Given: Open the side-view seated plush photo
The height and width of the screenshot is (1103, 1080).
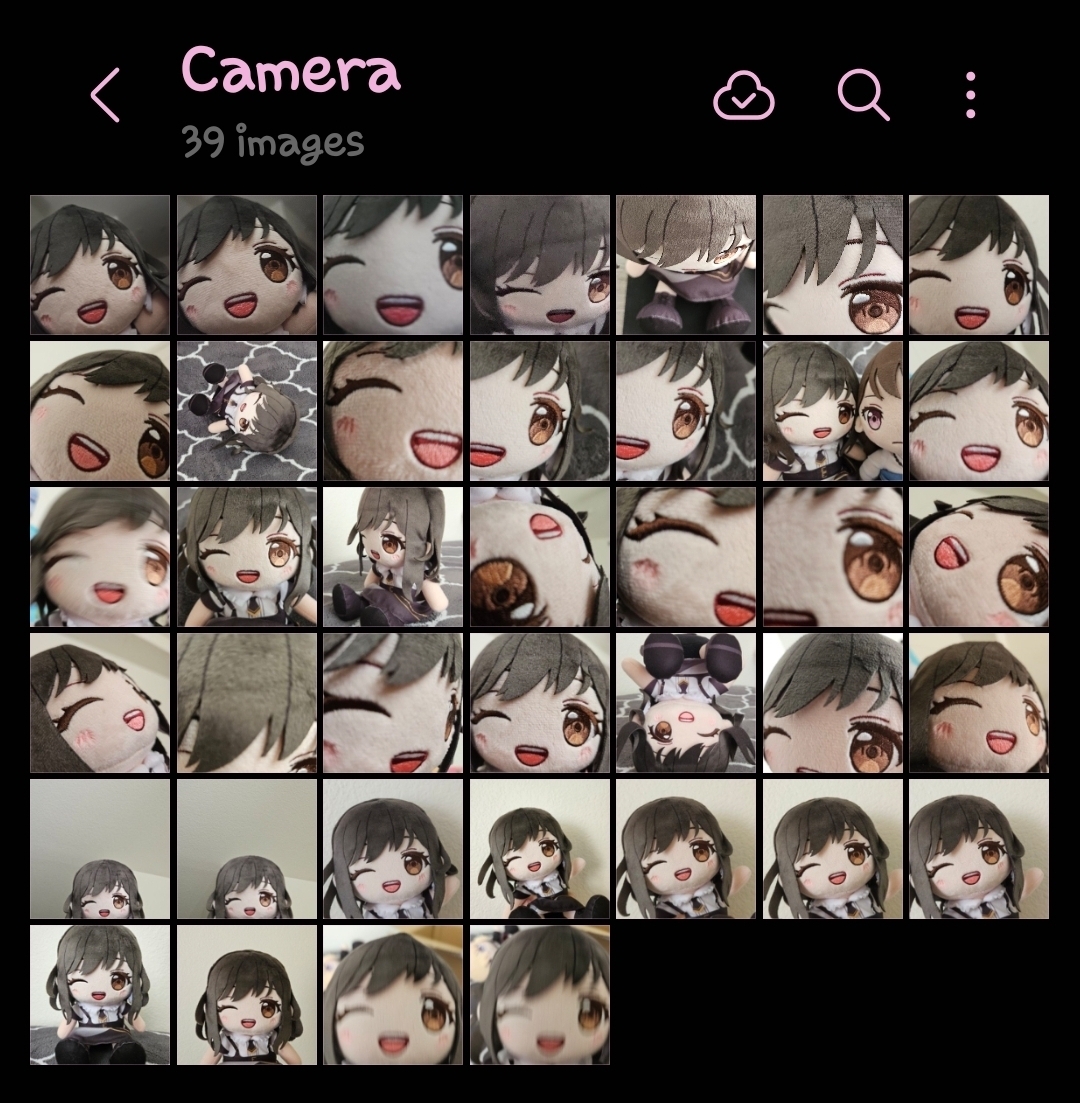Looking at the screenshot, I should (x=393, y=557).
